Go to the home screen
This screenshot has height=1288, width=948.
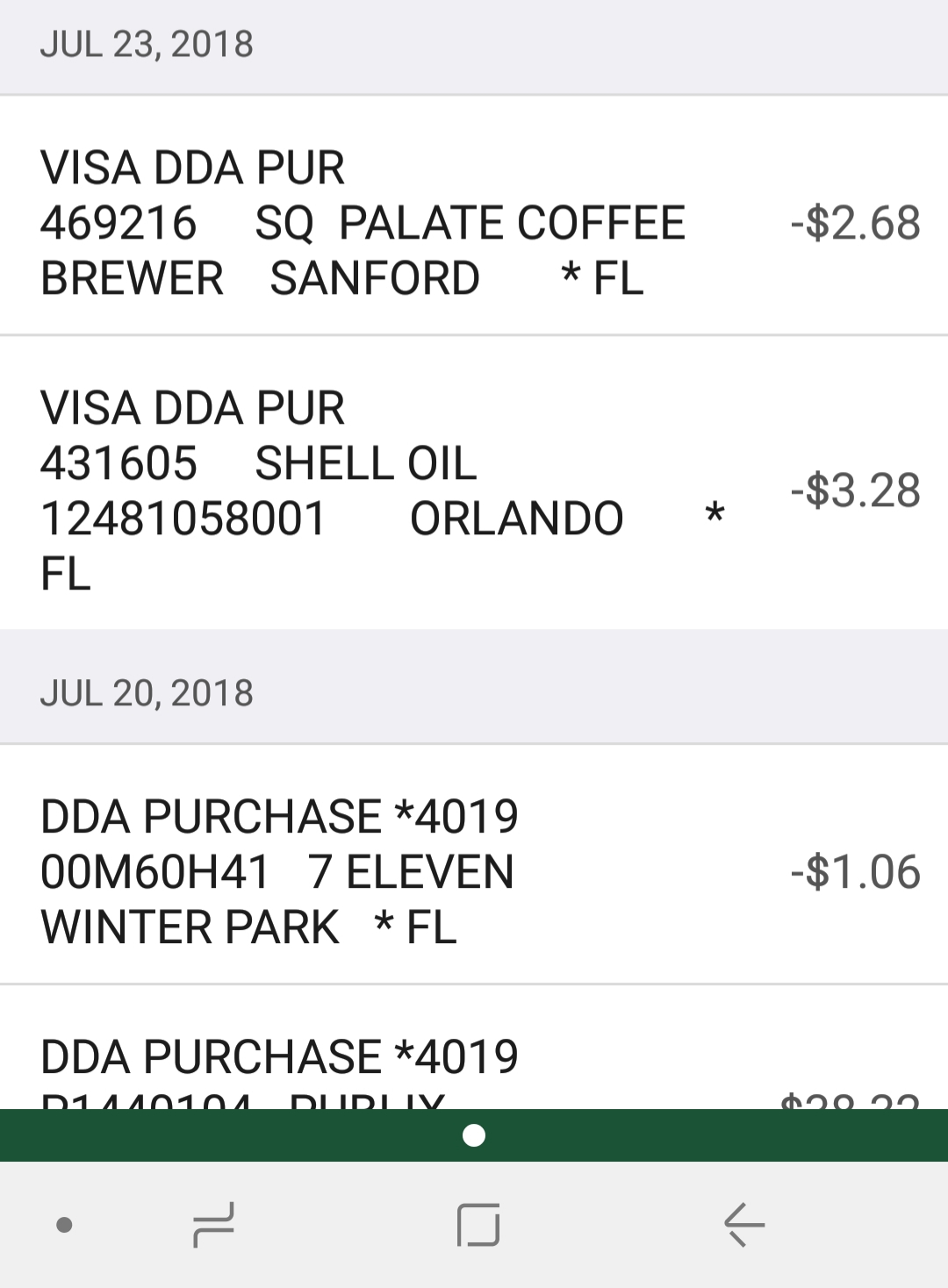coord(478,1225)
